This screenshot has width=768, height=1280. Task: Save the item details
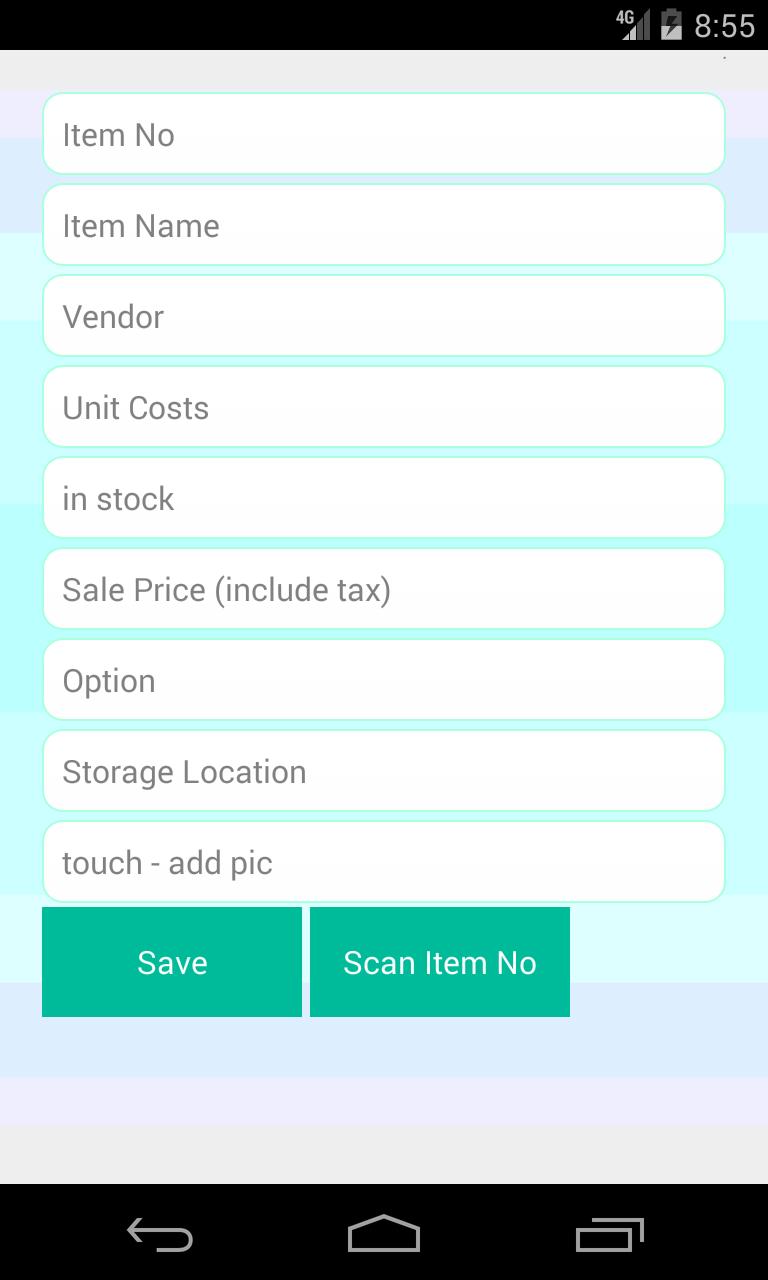coord(172,962)
